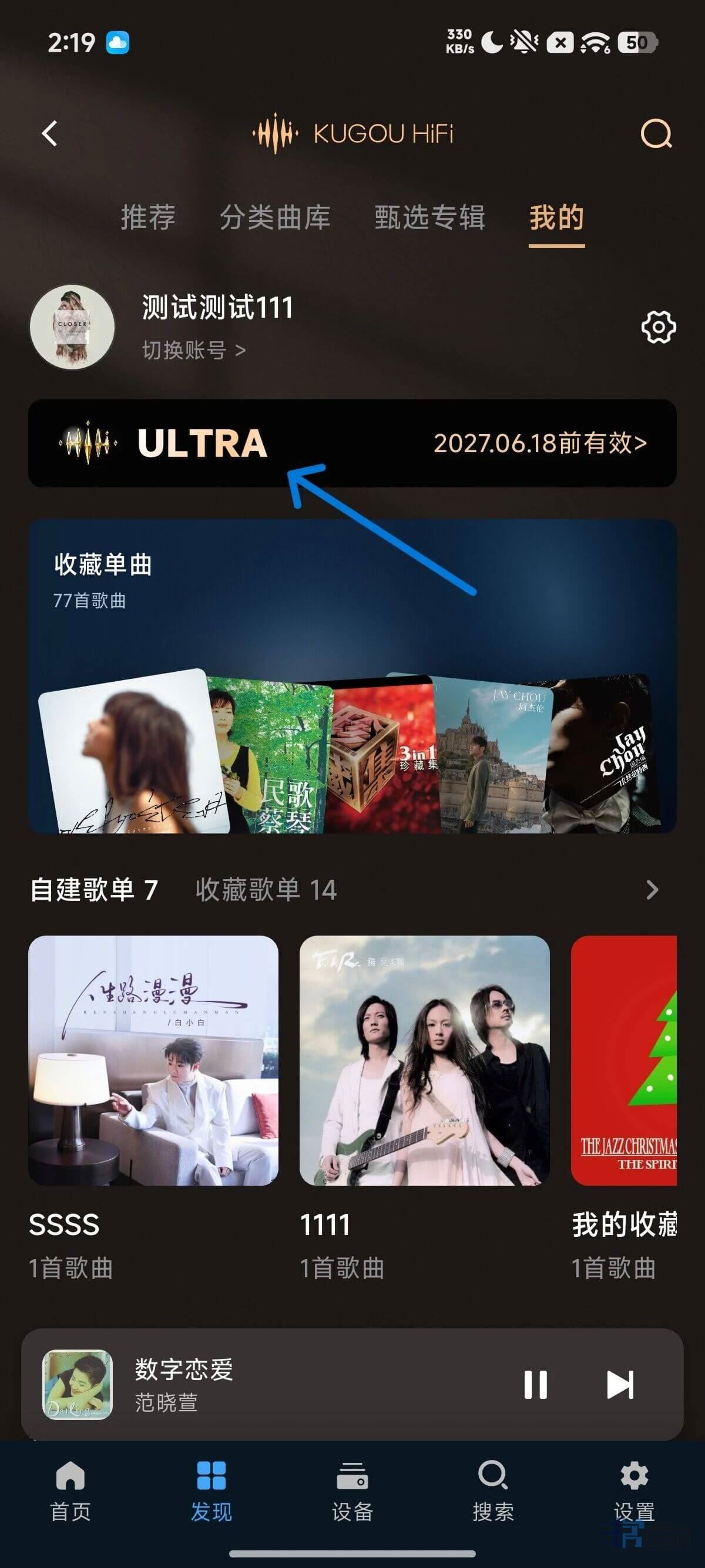
Task: Switch to the 设备 bottom tab
Action: [x=352, y=1491]
